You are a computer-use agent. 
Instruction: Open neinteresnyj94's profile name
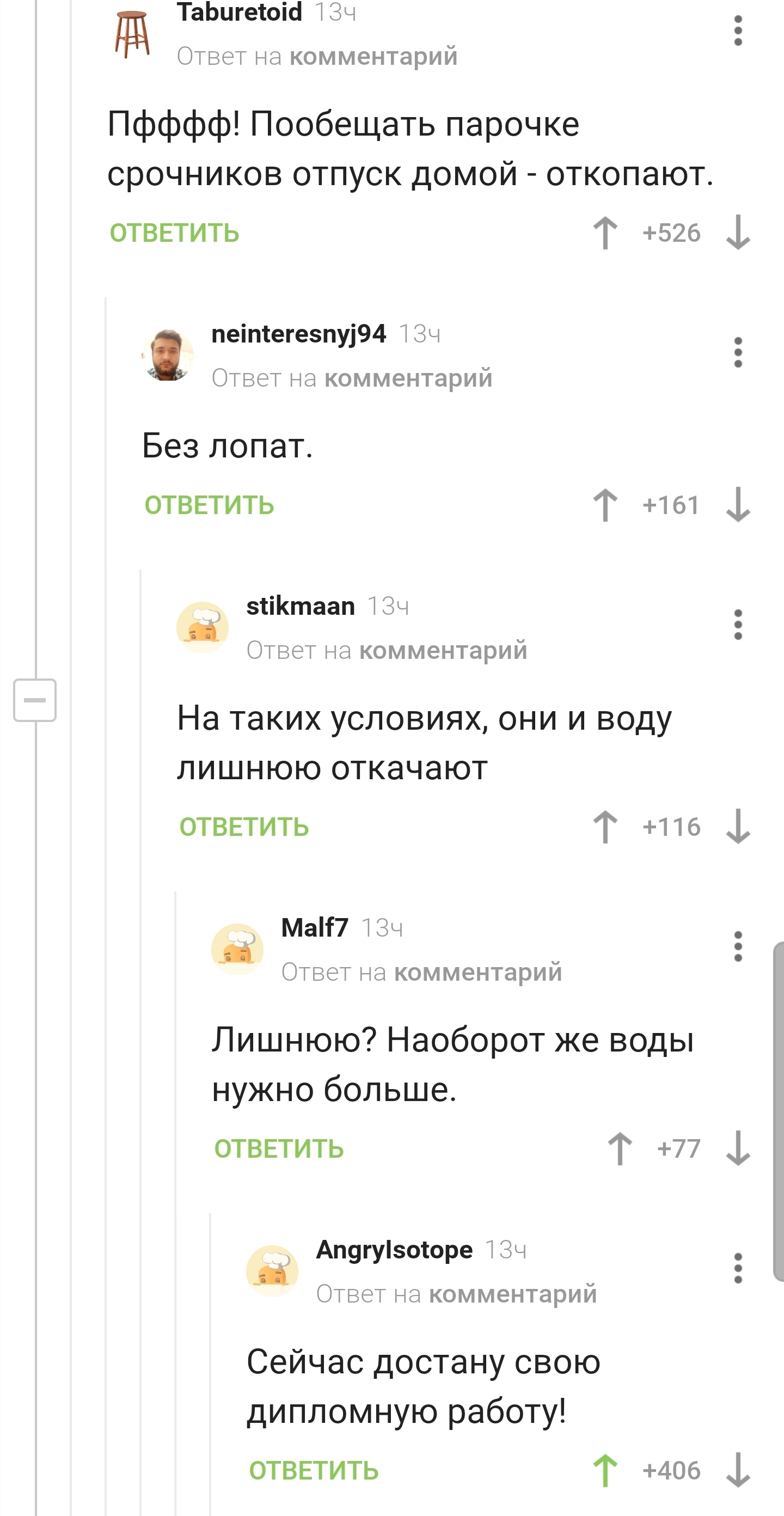click(x=298, y=334)
